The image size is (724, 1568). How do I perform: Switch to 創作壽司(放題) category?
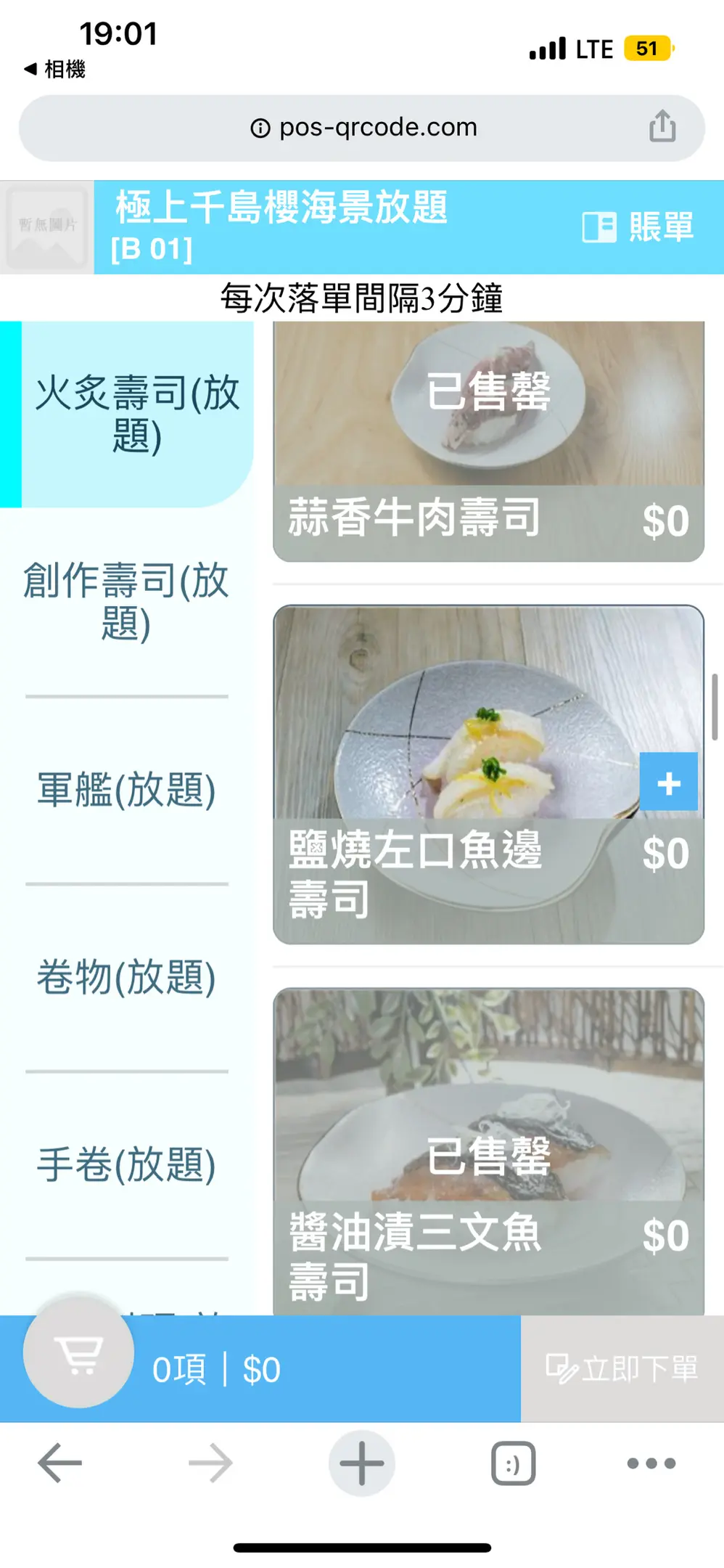(x=126, y=601)
